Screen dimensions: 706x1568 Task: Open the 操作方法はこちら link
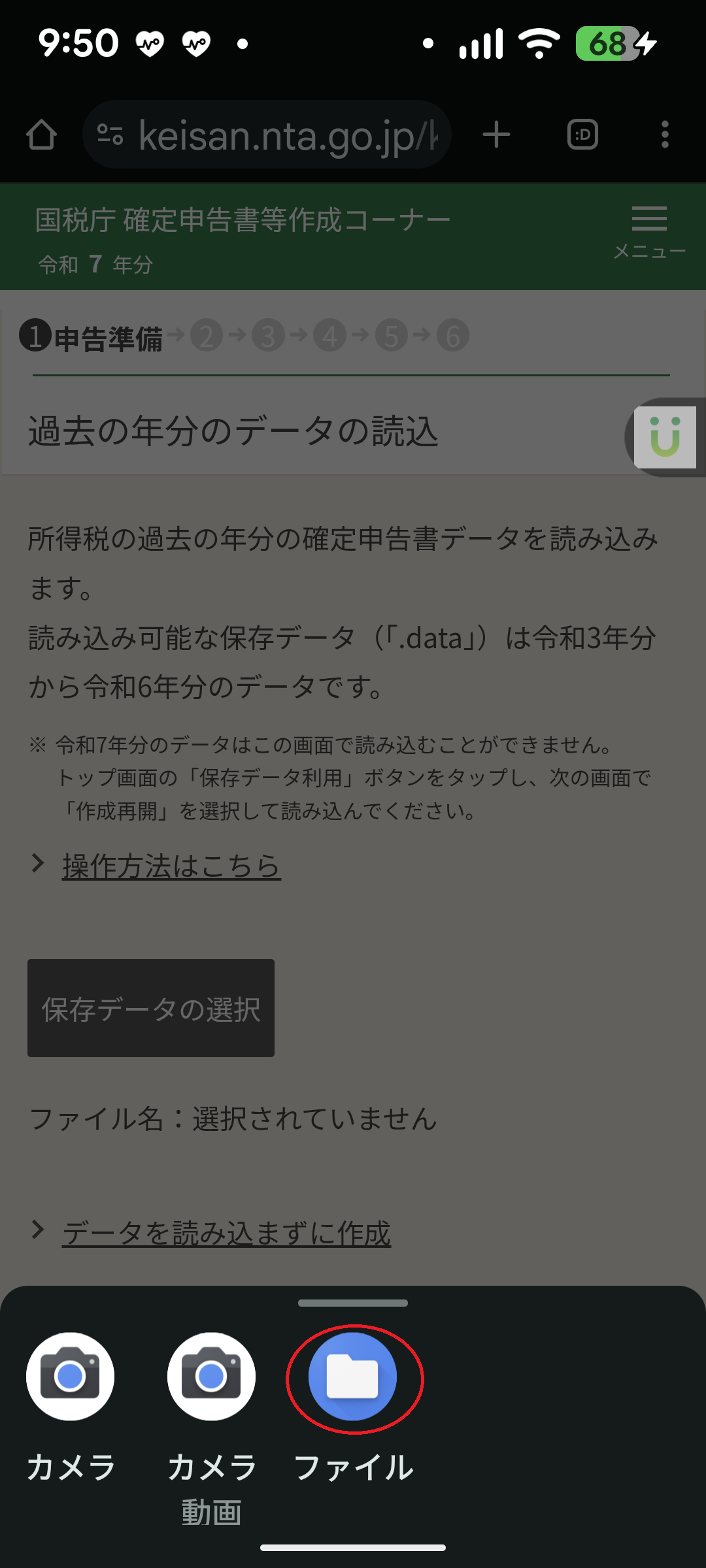coord(171,866)
